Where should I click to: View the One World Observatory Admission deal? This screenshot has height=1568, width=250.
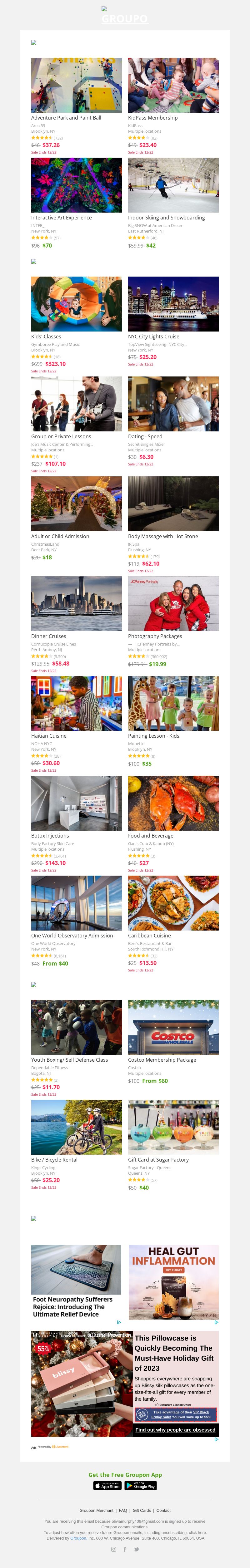[x=76, y=903]
